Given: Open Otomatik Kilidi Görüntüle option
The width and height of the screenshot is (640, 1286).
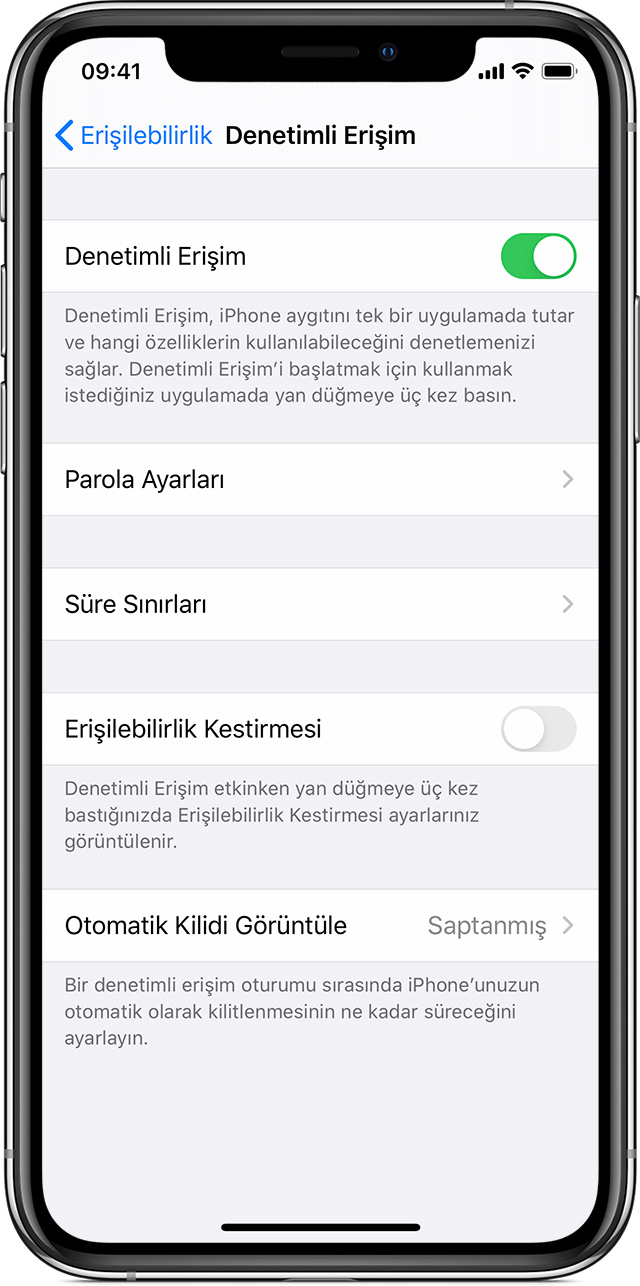Looking at the screenshot, I should [x=320, y=926].
